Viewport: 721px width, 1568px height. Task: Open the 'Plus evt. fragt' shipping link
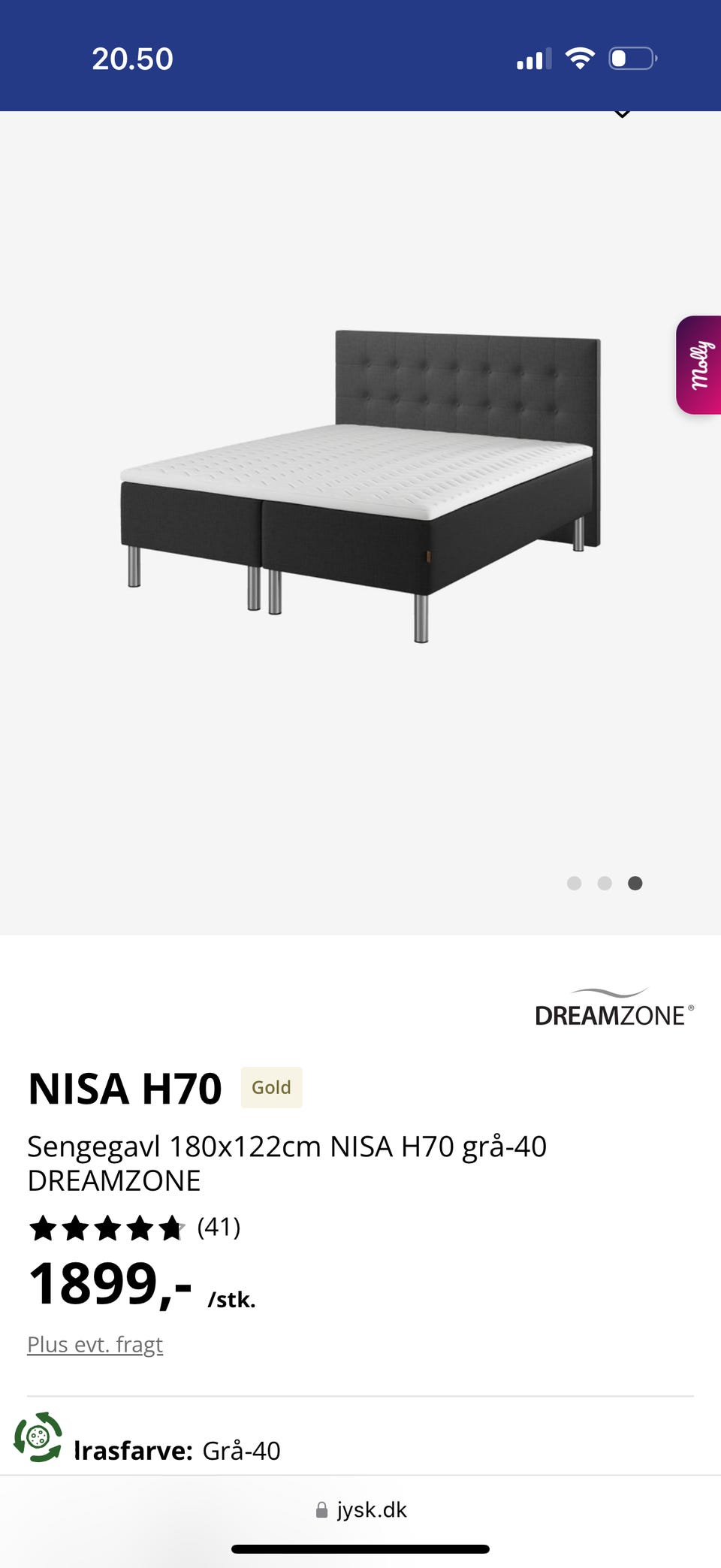pos(95,1344)
